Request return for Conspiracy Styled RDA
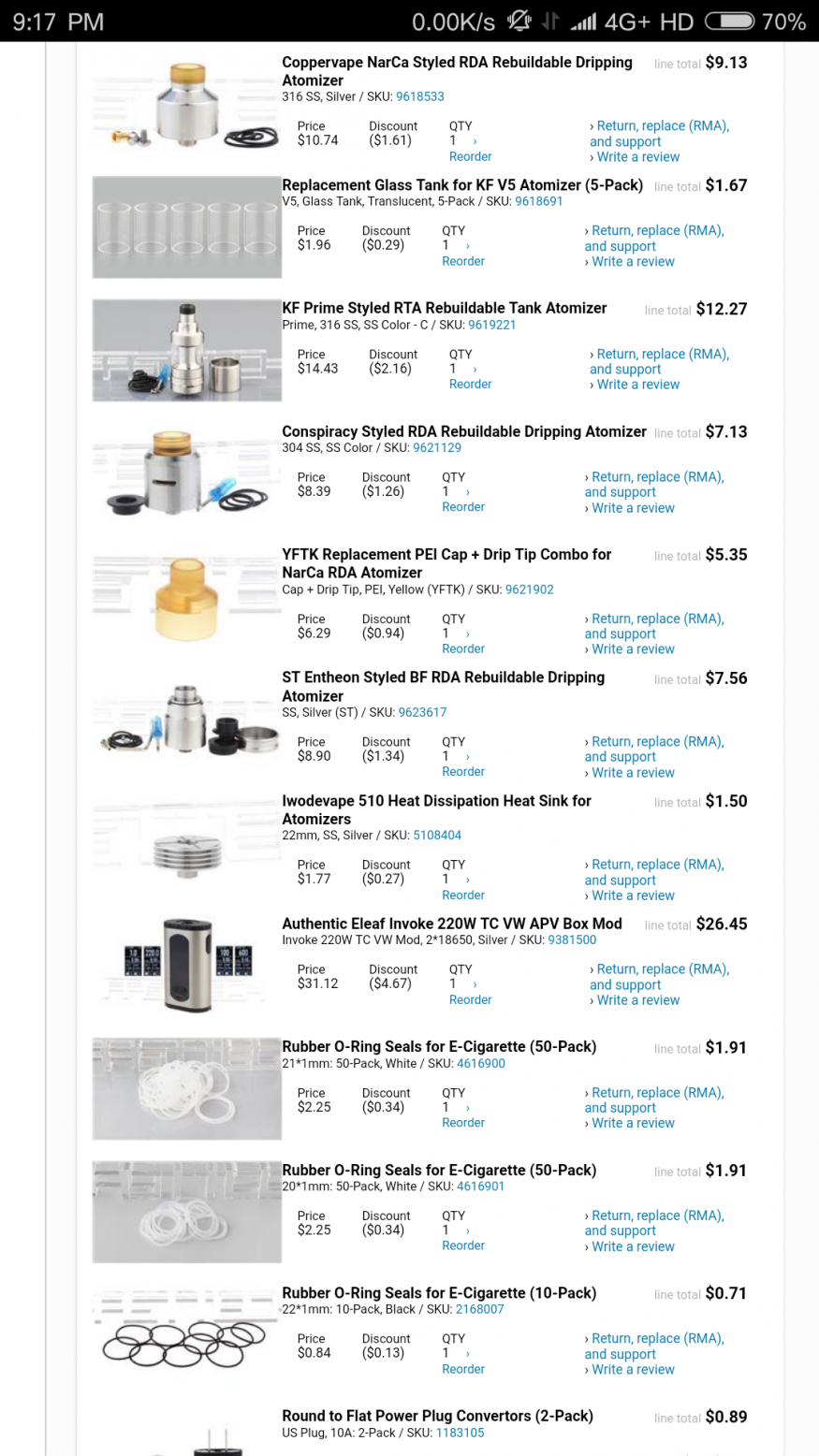 [656, 477]
